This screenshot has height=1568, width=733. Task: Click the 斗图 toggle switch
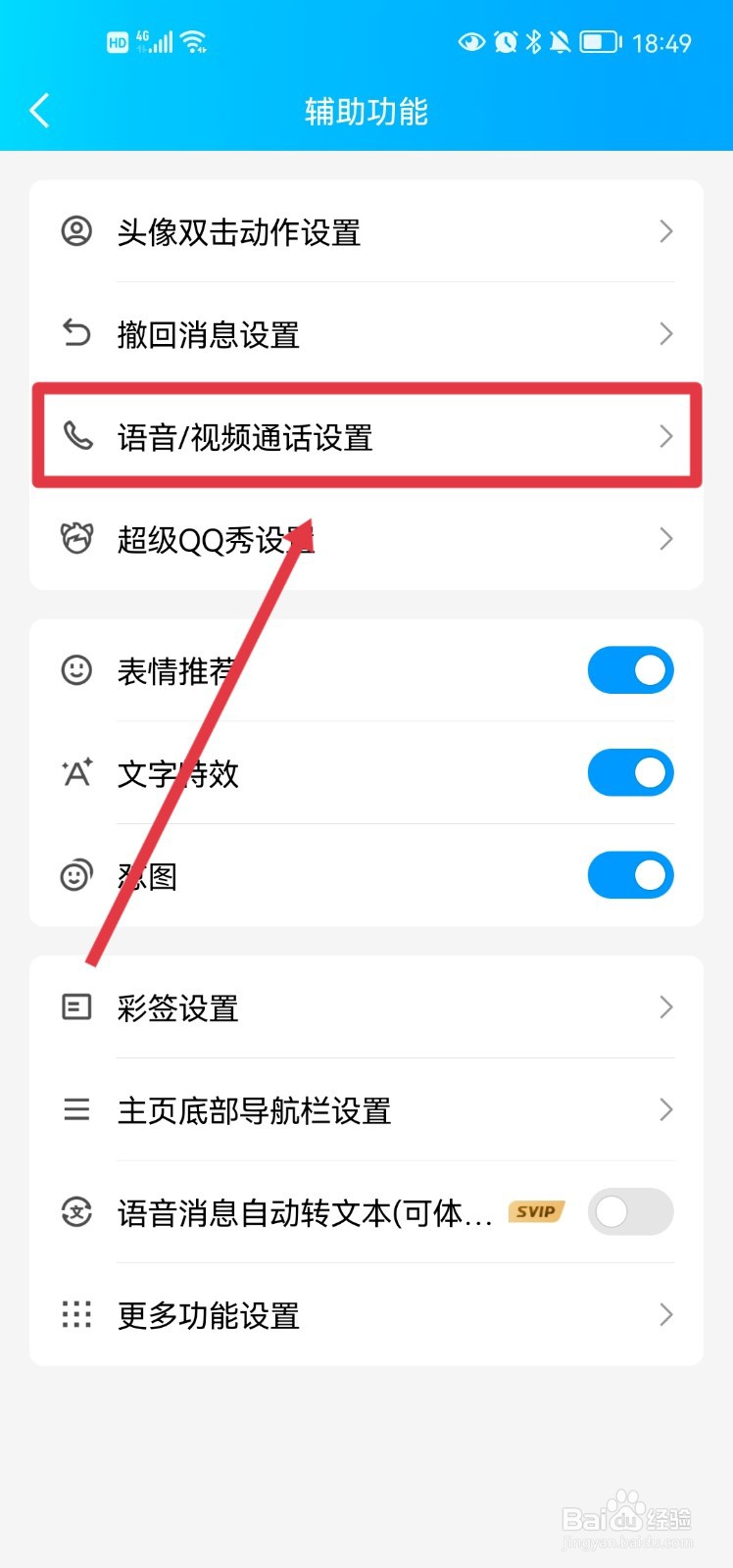pos(630,875)
